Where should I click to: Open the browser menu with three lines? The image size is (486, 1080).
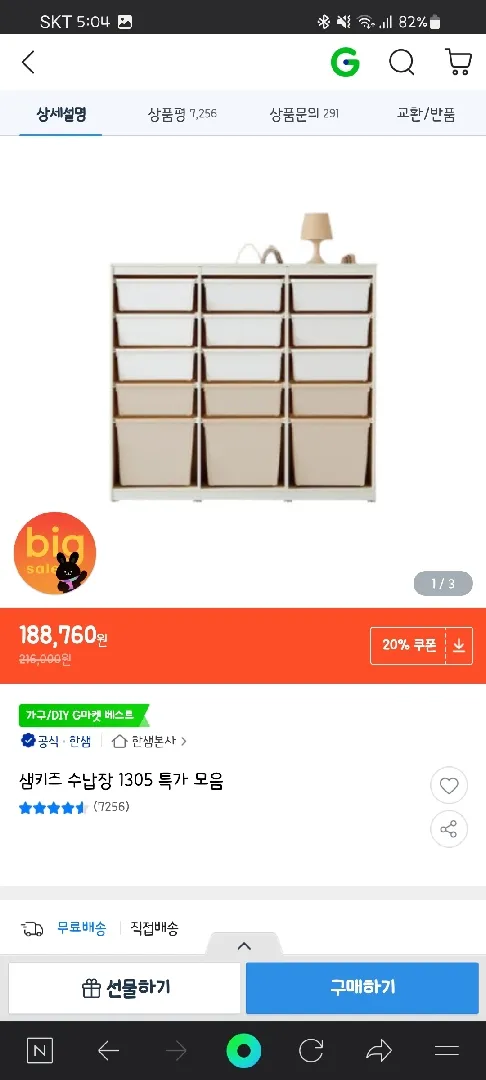447,1050
